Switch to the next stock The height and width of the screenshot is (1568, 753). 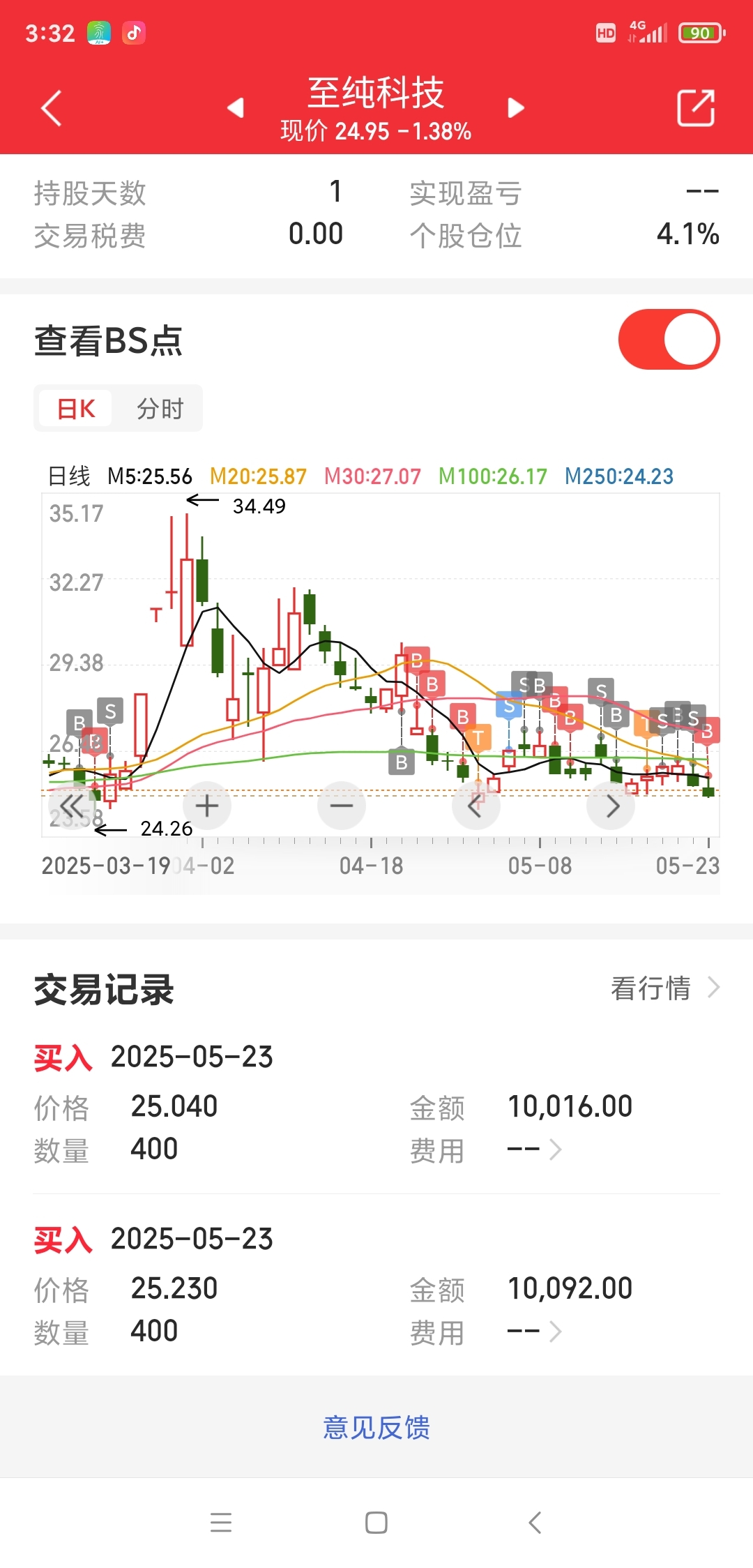516,107
